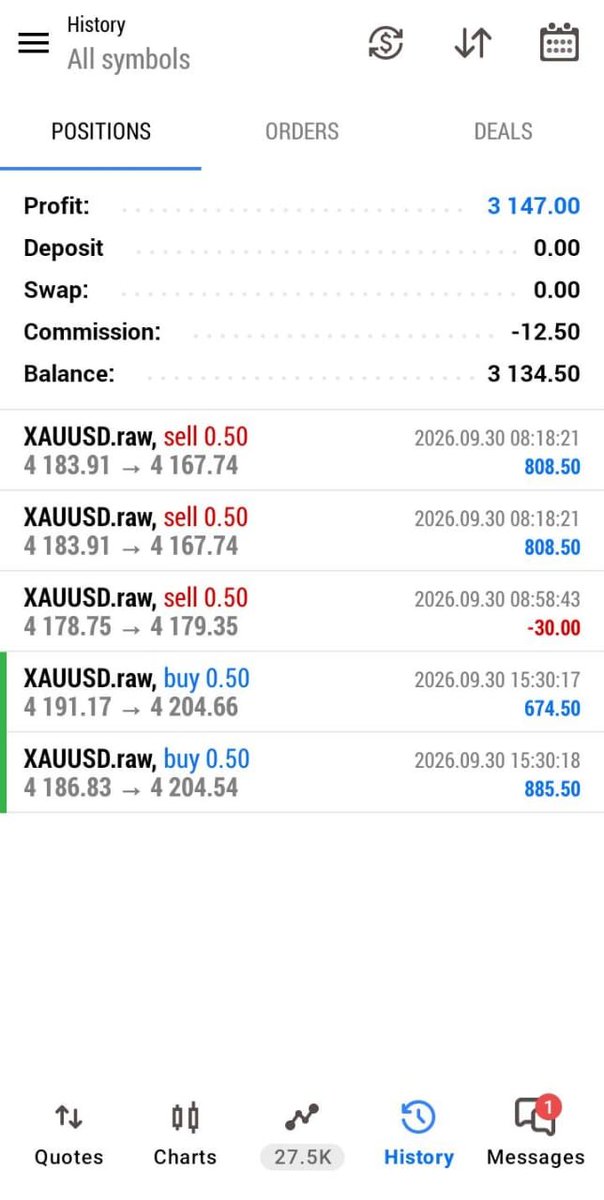The height and width of the screenshot is (1200, 604).
Task: Switch to the Orders tab
Action: point(302,131)
